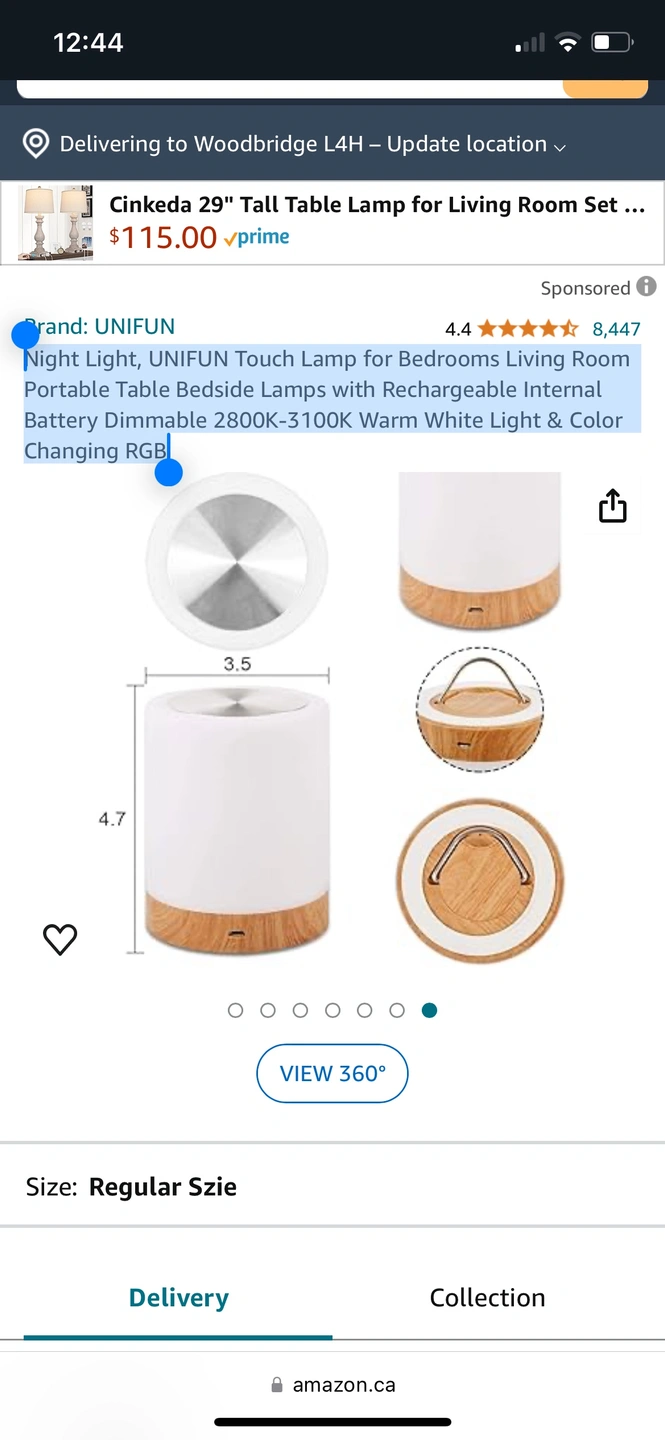The image size is (665, 1440).
Task: Tap VIEW 360° button
Action: point(332,1074)
